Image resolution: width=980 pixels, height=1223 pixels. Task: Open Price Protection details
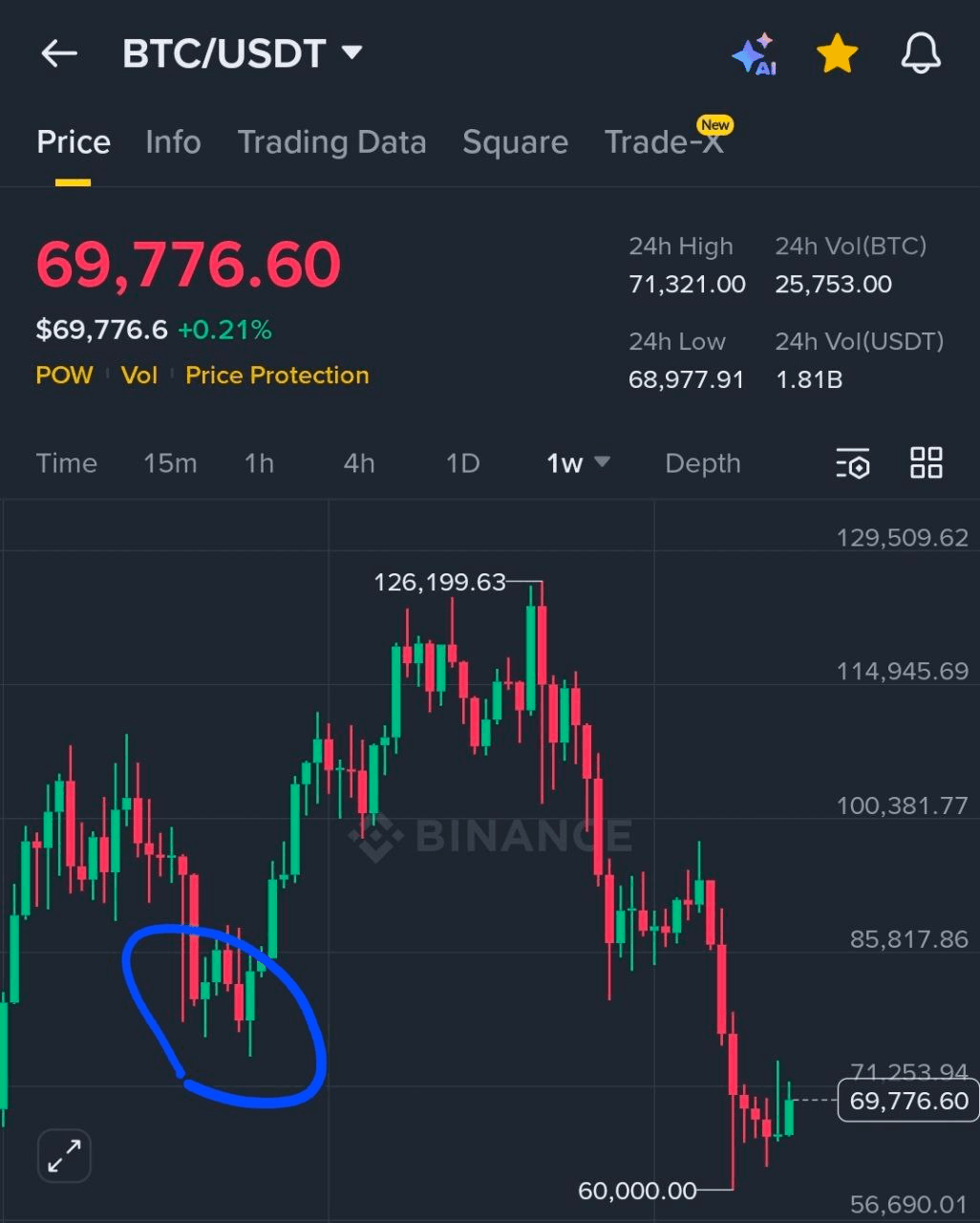[x=277, y=375]
